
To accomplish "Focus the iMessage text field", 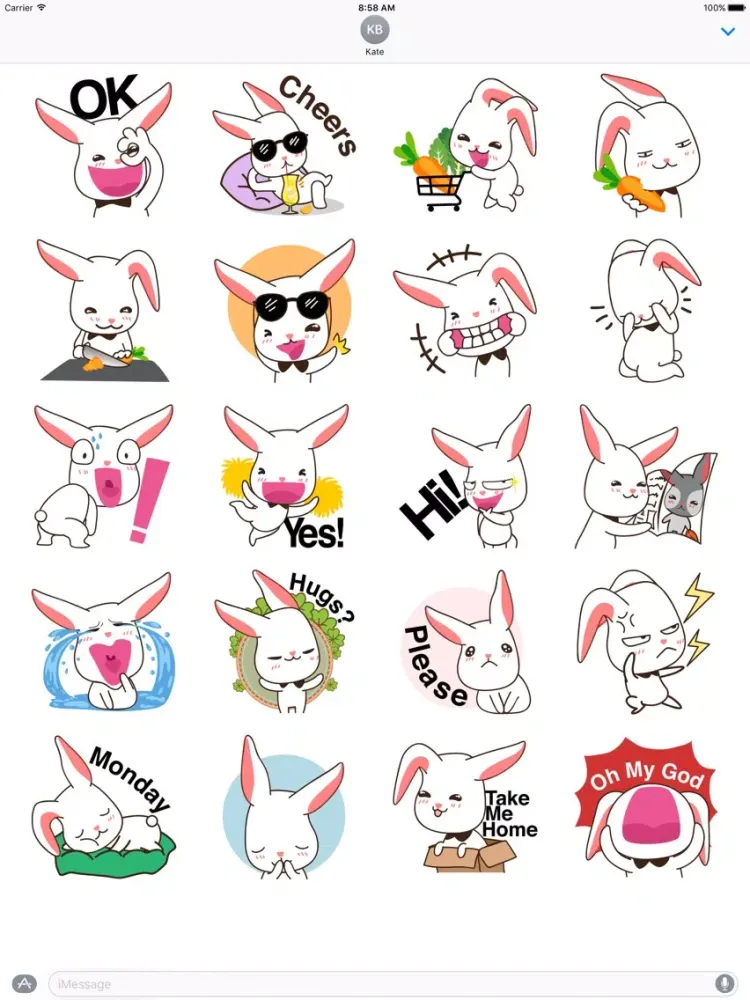I will [380, 983].
